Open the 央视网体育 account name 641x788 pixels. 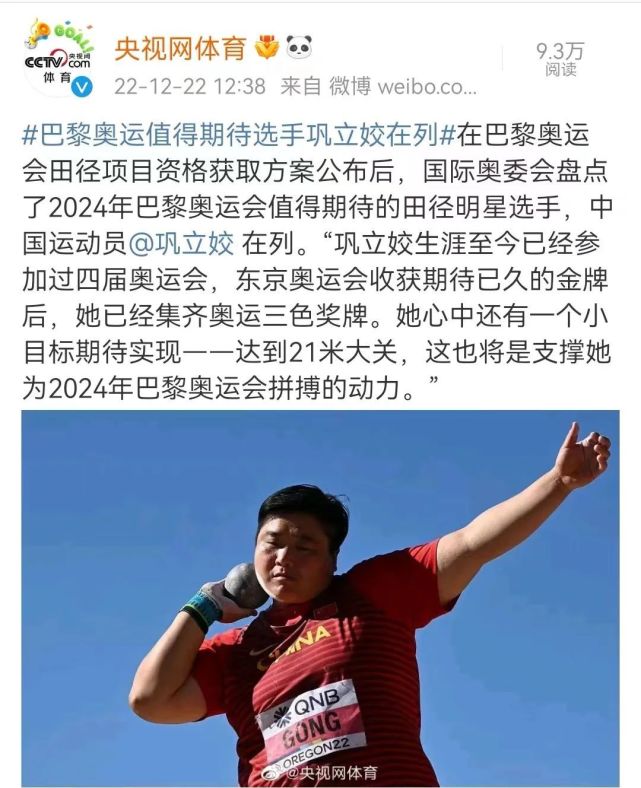(x=181, y=46)
